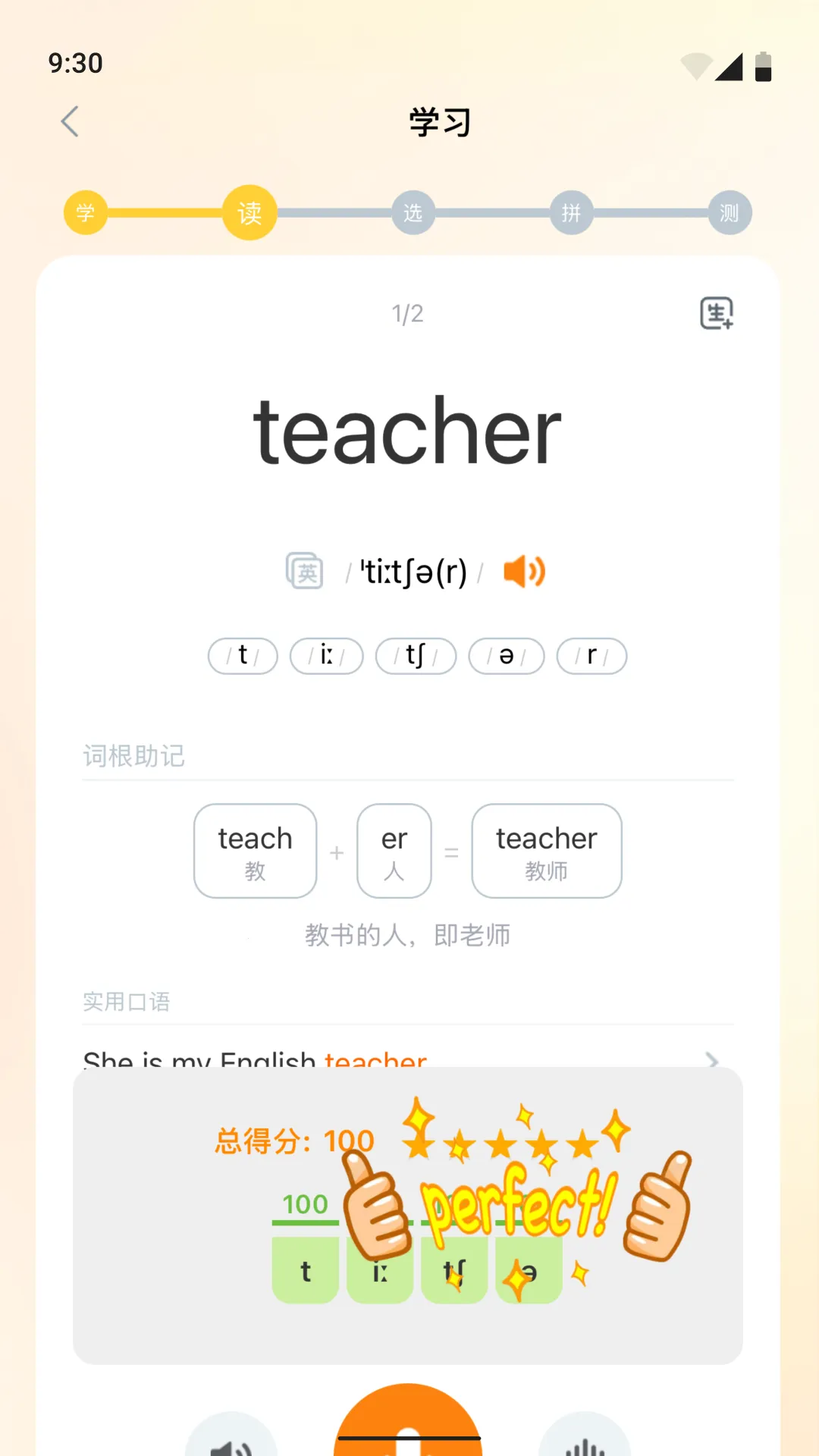Screen dimensions: 819x1456
Task: Play back my recording waveform button
Action: coord(585,1437)
